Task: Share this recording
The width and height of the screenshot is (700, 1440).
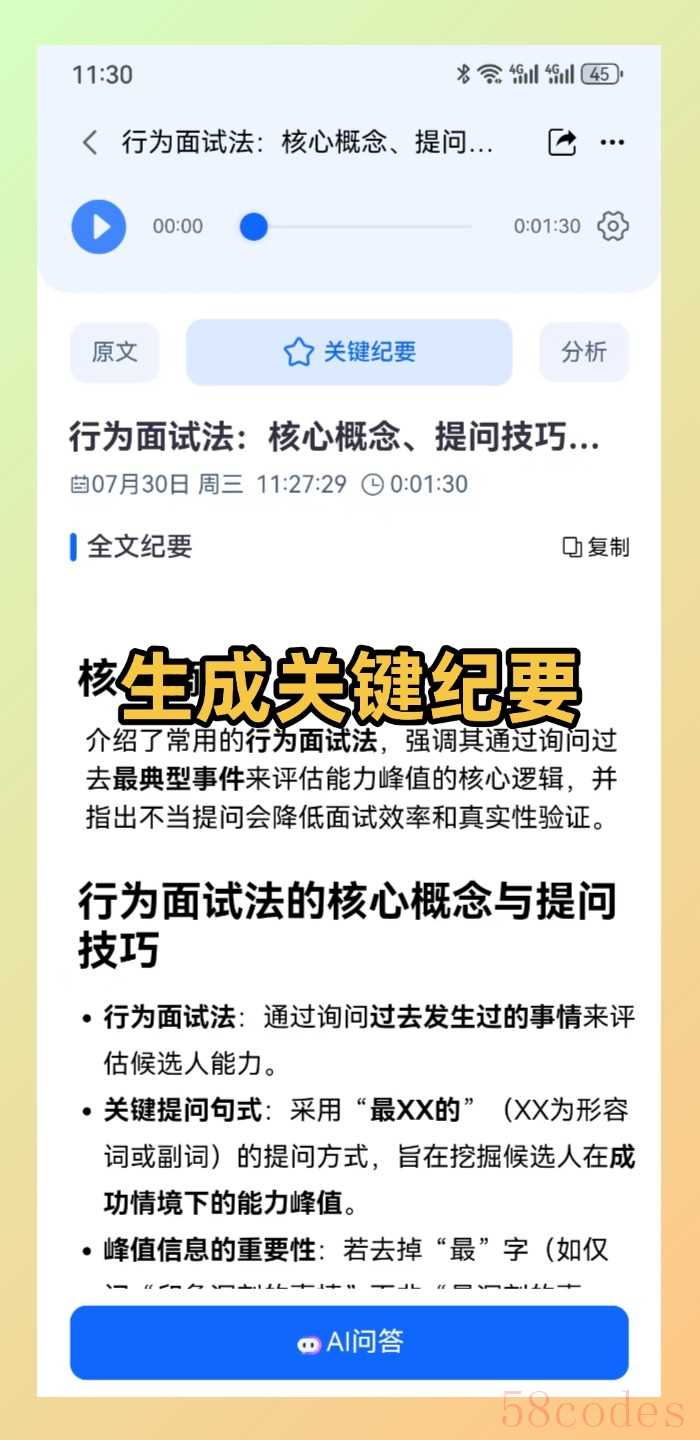Action: coord(562,143)
